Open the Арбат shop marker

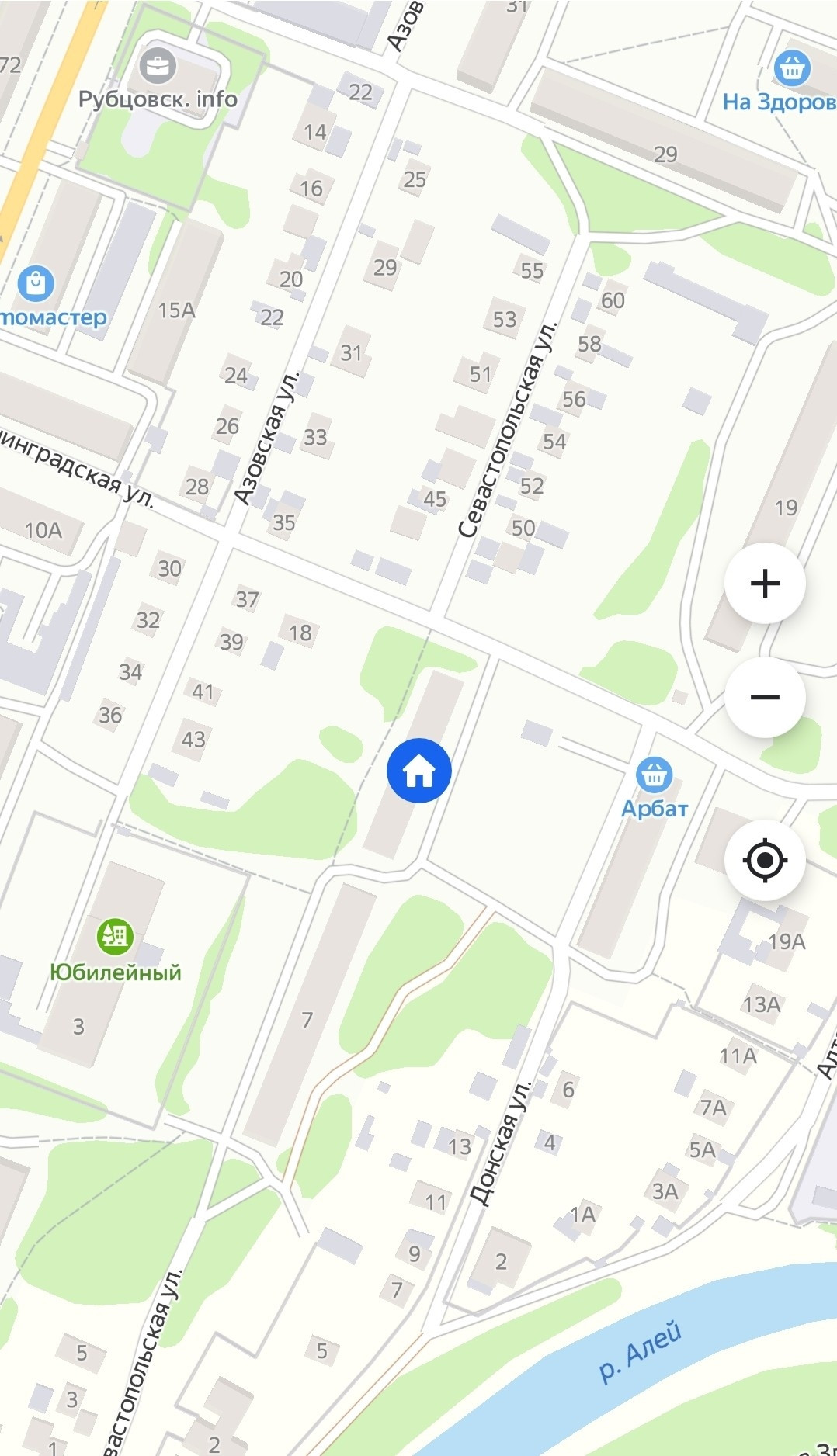point(654,775)
